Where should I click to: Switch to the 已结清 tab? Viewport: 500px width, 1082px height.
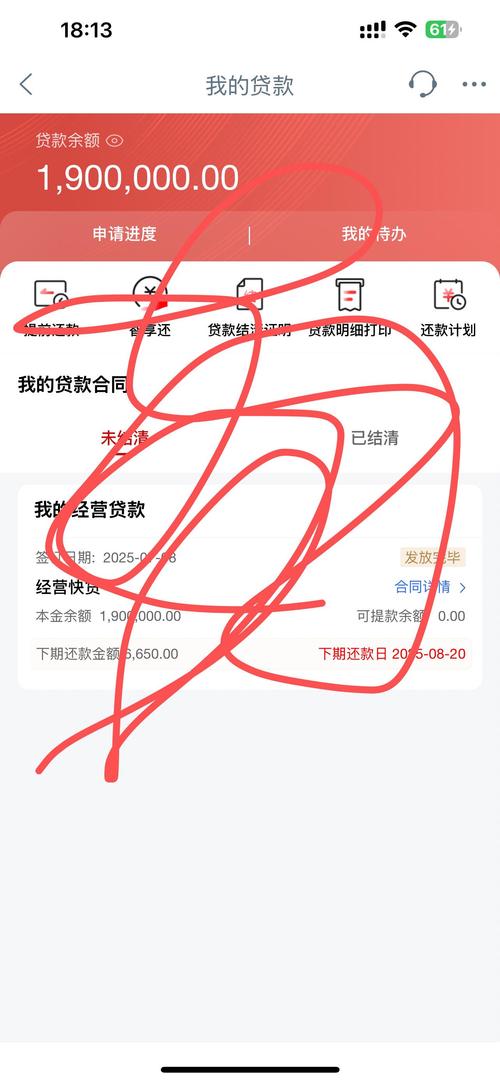(374, 438)
